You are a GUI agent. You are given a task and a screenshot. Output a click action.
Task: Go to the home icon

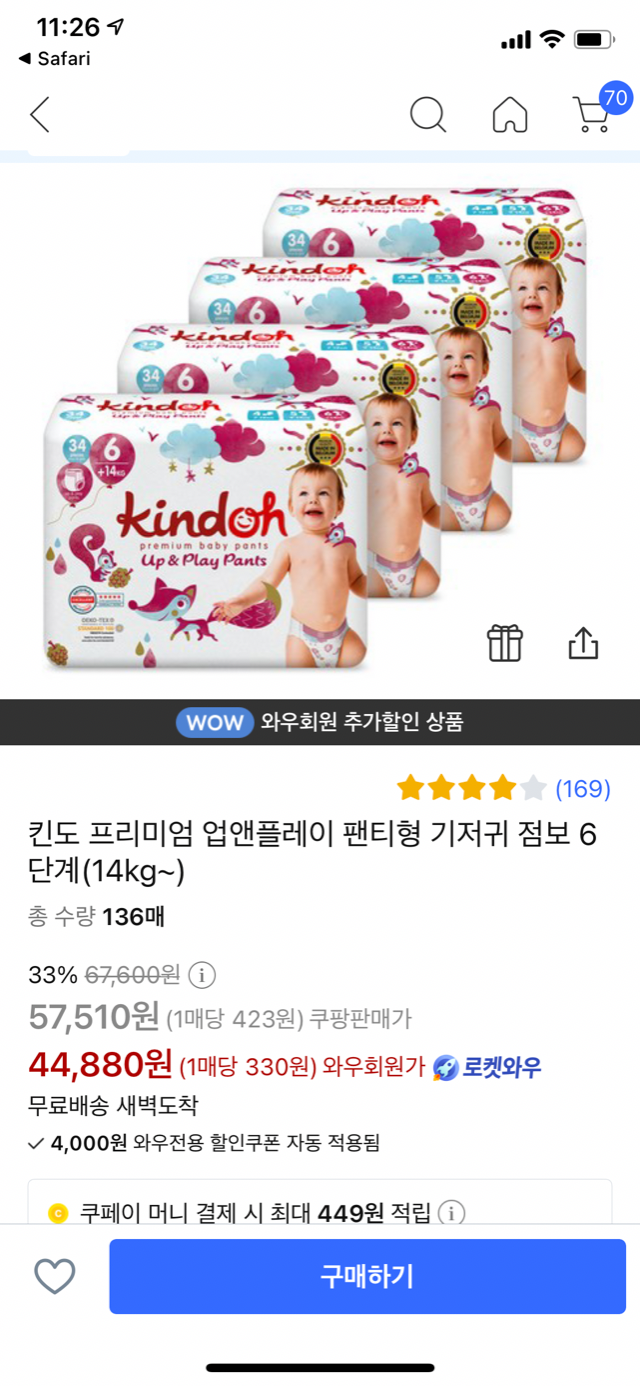point(510,115)
